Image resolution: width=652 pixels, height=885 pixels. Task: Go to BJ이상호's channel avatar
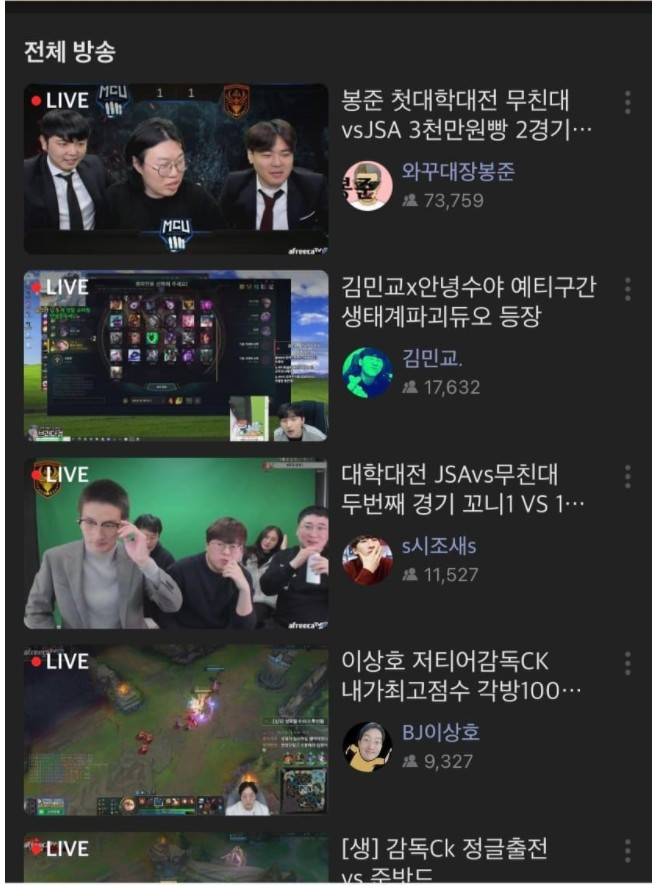367,747
